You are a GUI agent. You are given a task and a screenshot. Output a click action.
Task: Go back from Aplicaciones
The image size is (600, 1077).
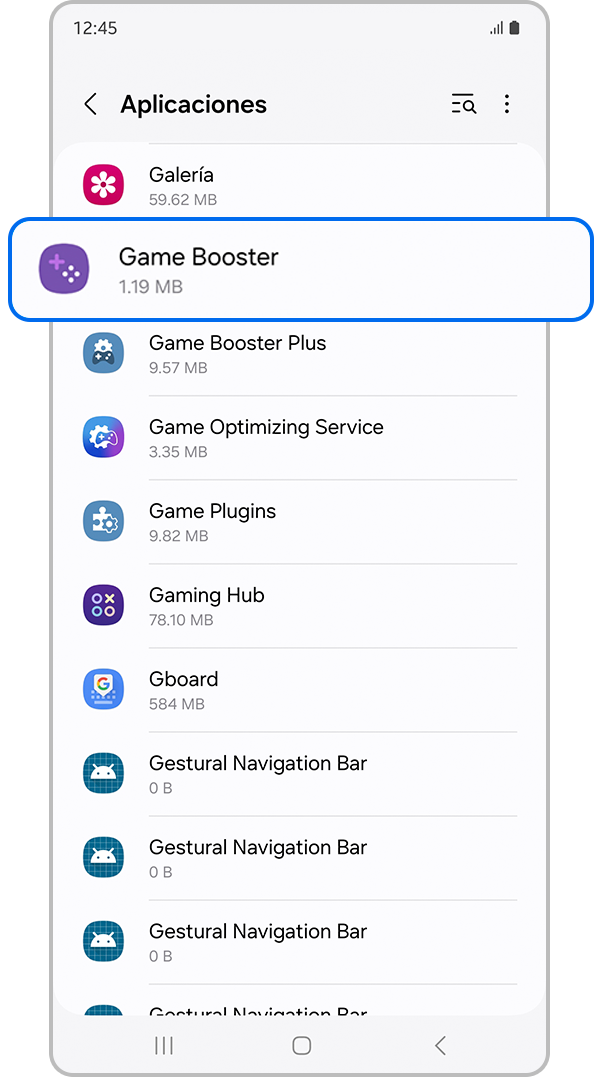coord(91,104)
